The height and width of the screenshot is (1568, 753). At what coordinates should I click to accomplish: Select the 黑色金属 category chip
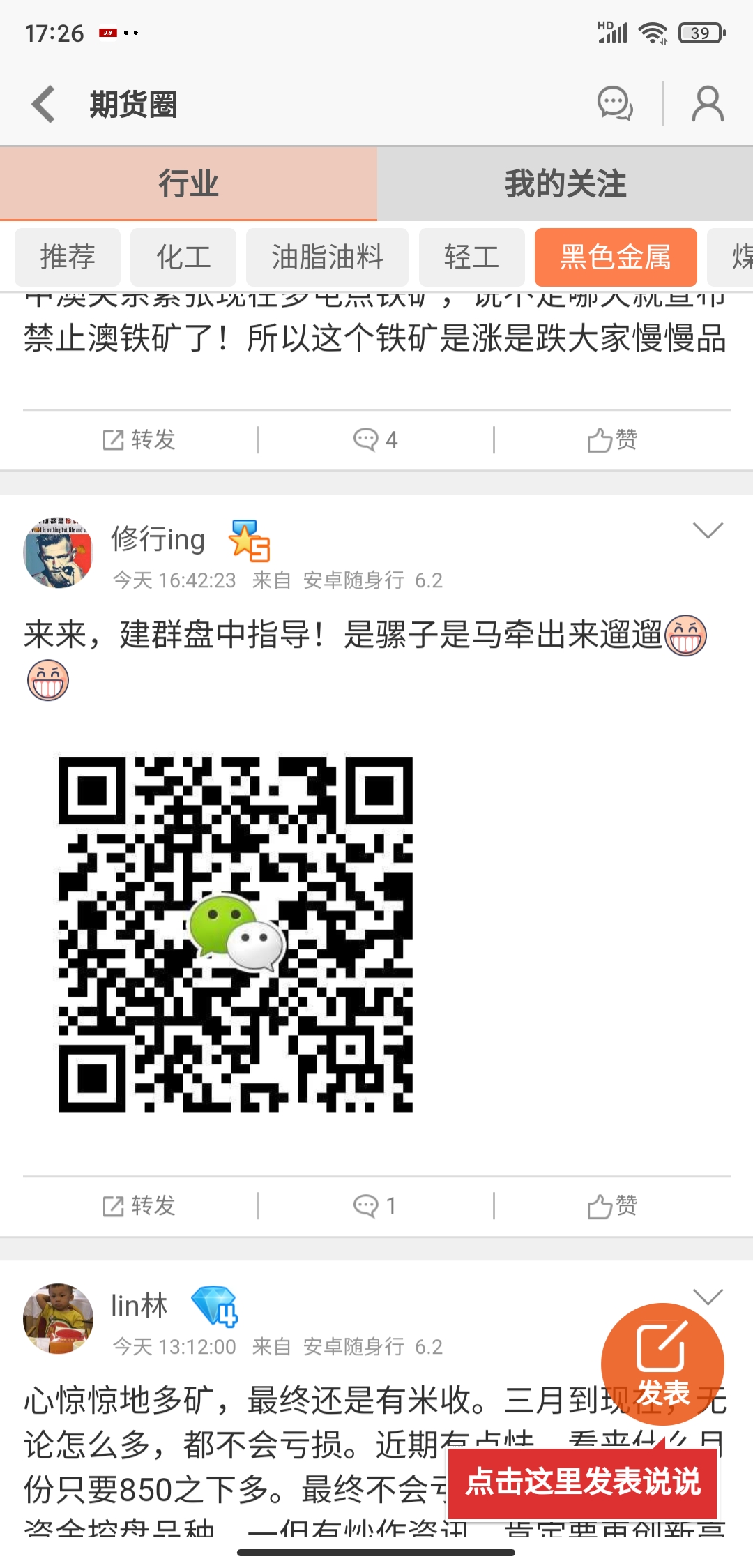[616, 257]
